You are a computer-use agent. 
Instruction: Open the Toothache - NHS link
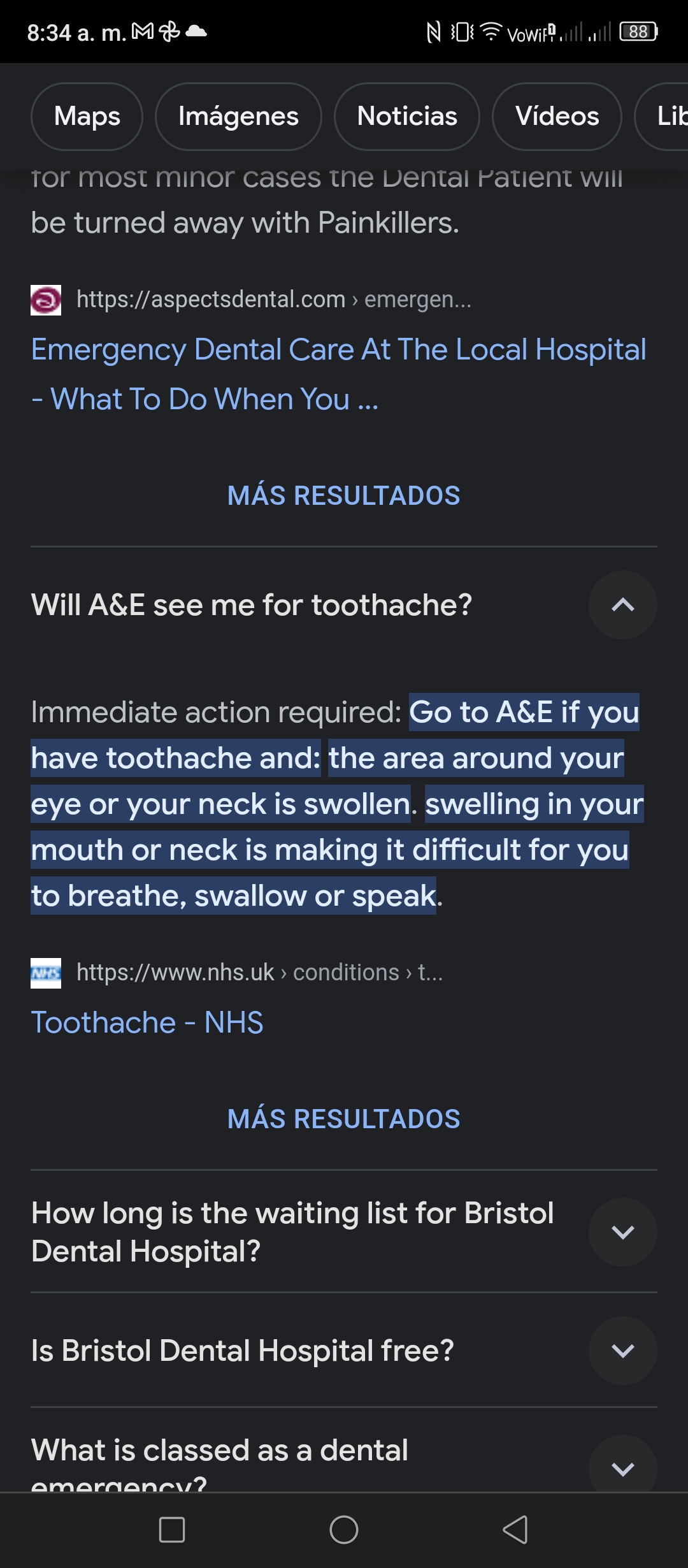(x=147, y=1022)
